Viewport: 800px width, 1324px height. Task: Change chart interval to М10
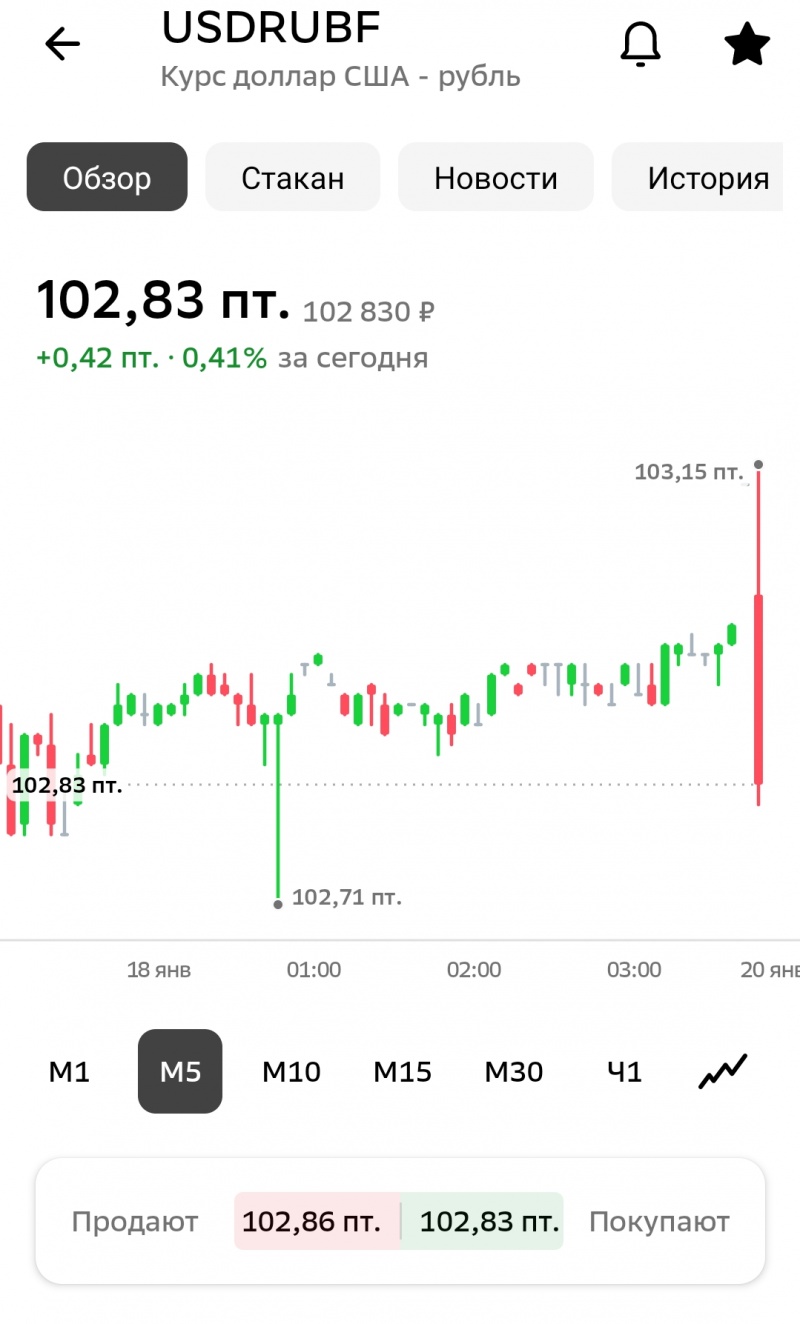pos(291,1072)
